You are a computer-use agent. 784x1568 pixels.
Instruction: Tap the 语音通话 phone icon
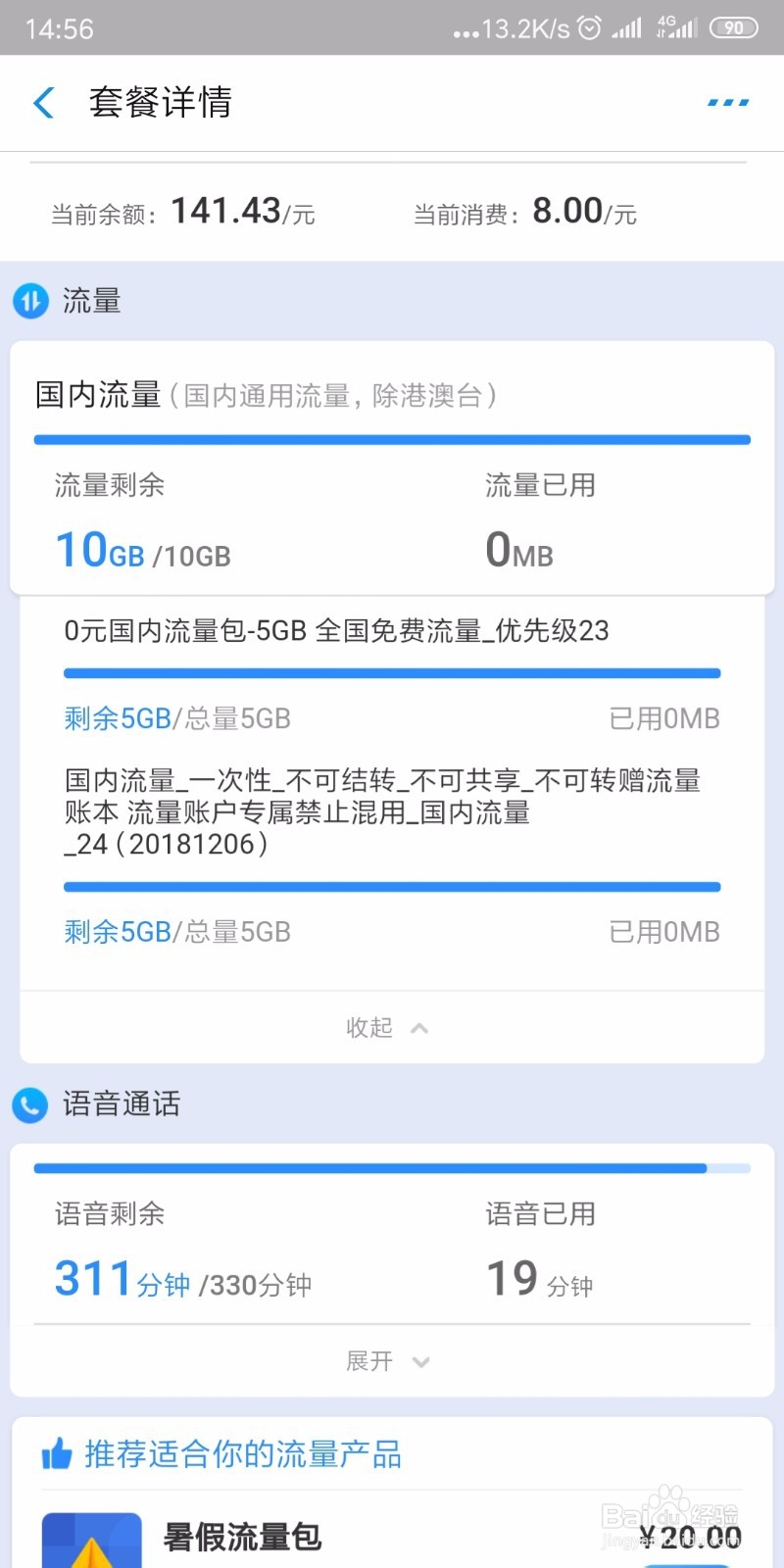[x=30, y=1104]
